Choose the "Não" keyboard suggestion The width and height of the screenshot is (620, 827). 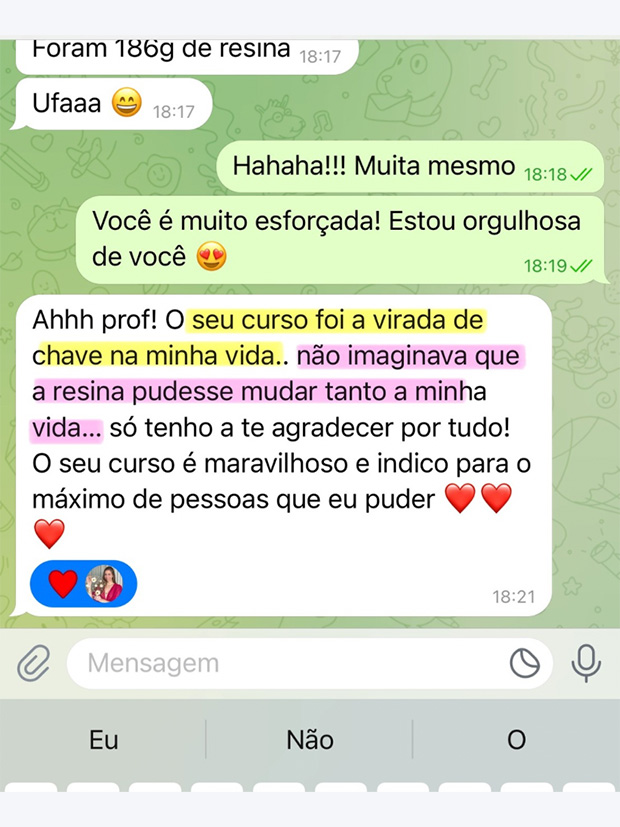coord(309,740)
